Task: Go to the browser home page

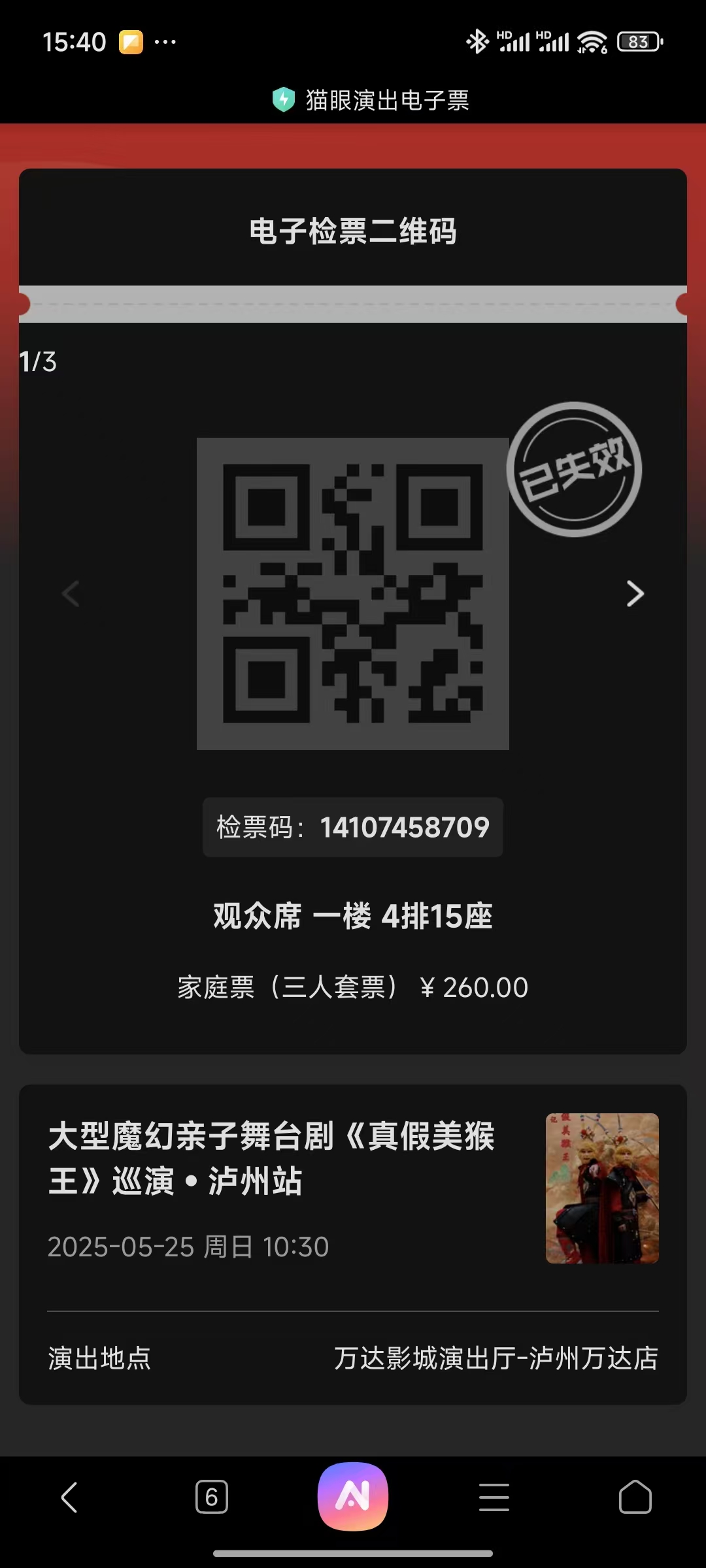Action: 635,1497
